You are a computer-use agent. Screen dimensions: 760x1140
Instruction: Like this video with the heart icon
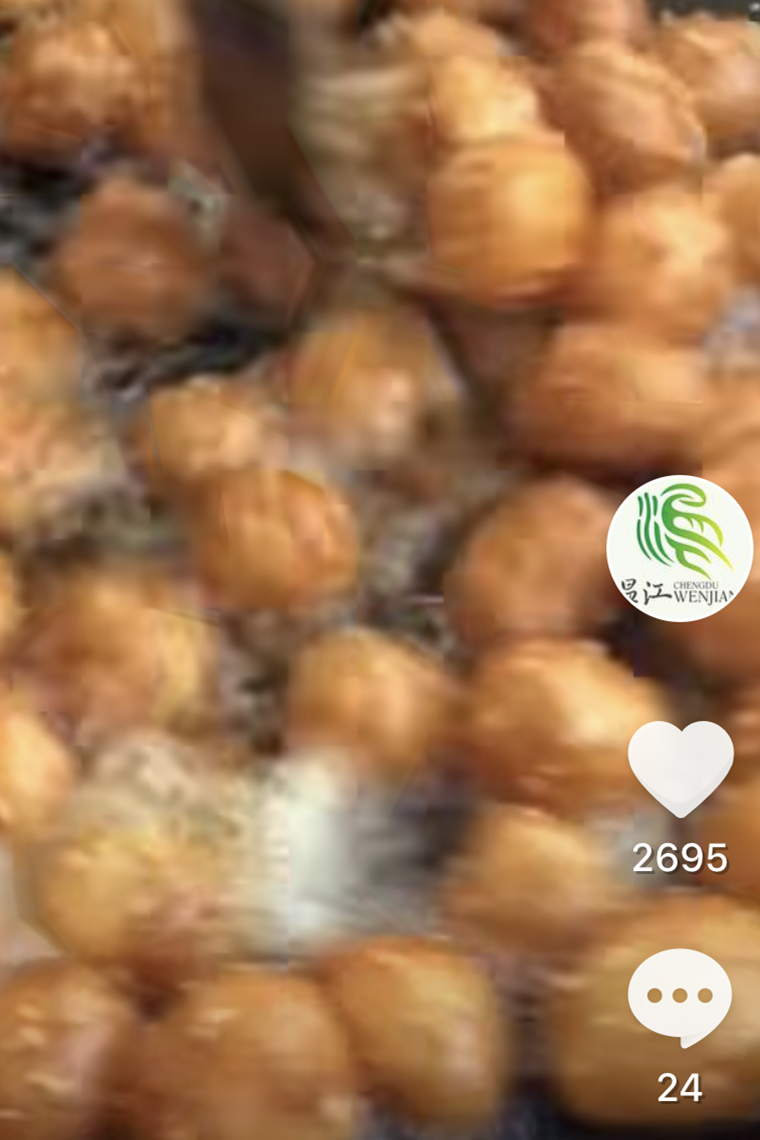coord(680,768)
